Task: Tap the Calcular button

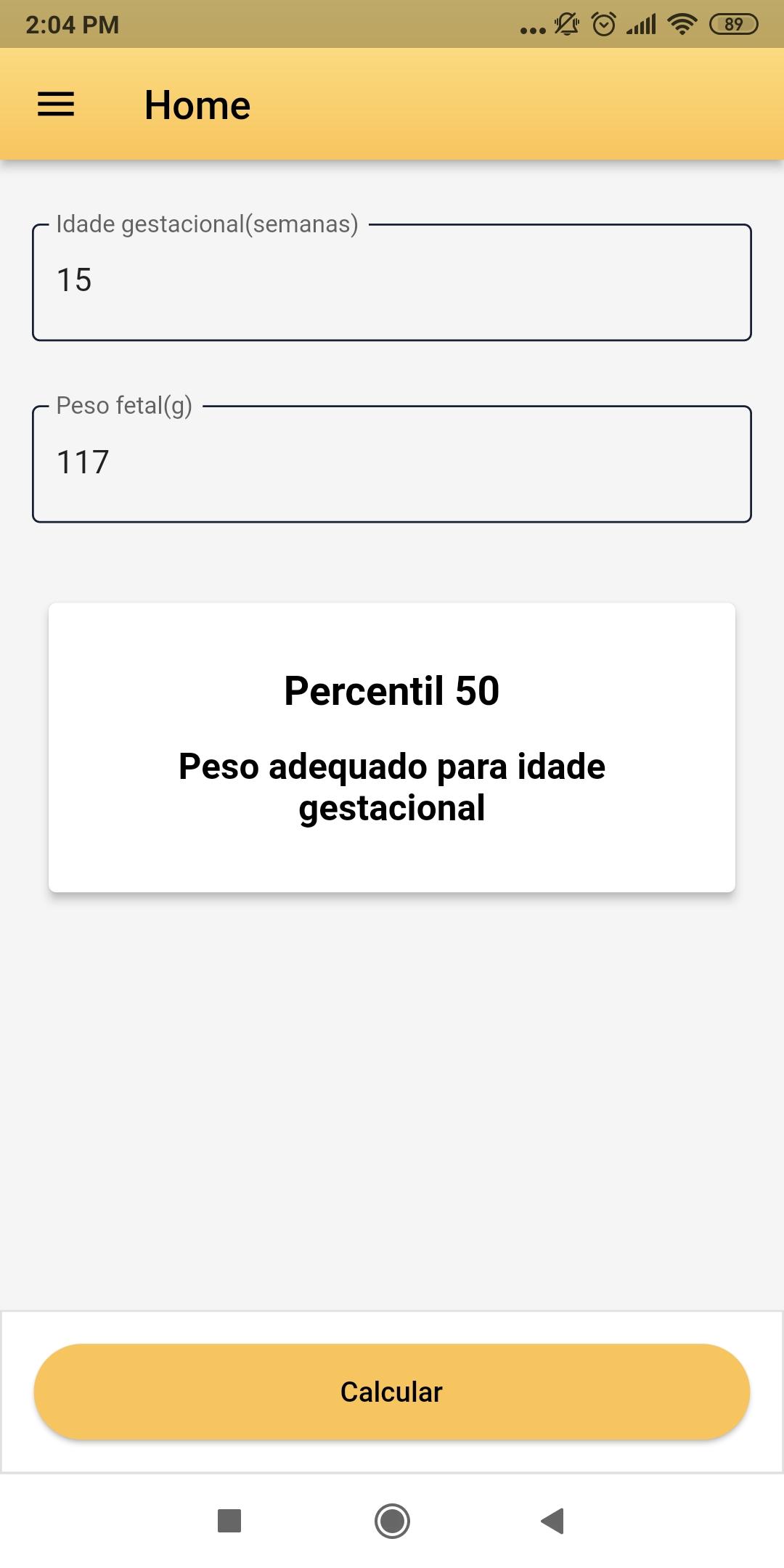Action: pos(392,1392)
